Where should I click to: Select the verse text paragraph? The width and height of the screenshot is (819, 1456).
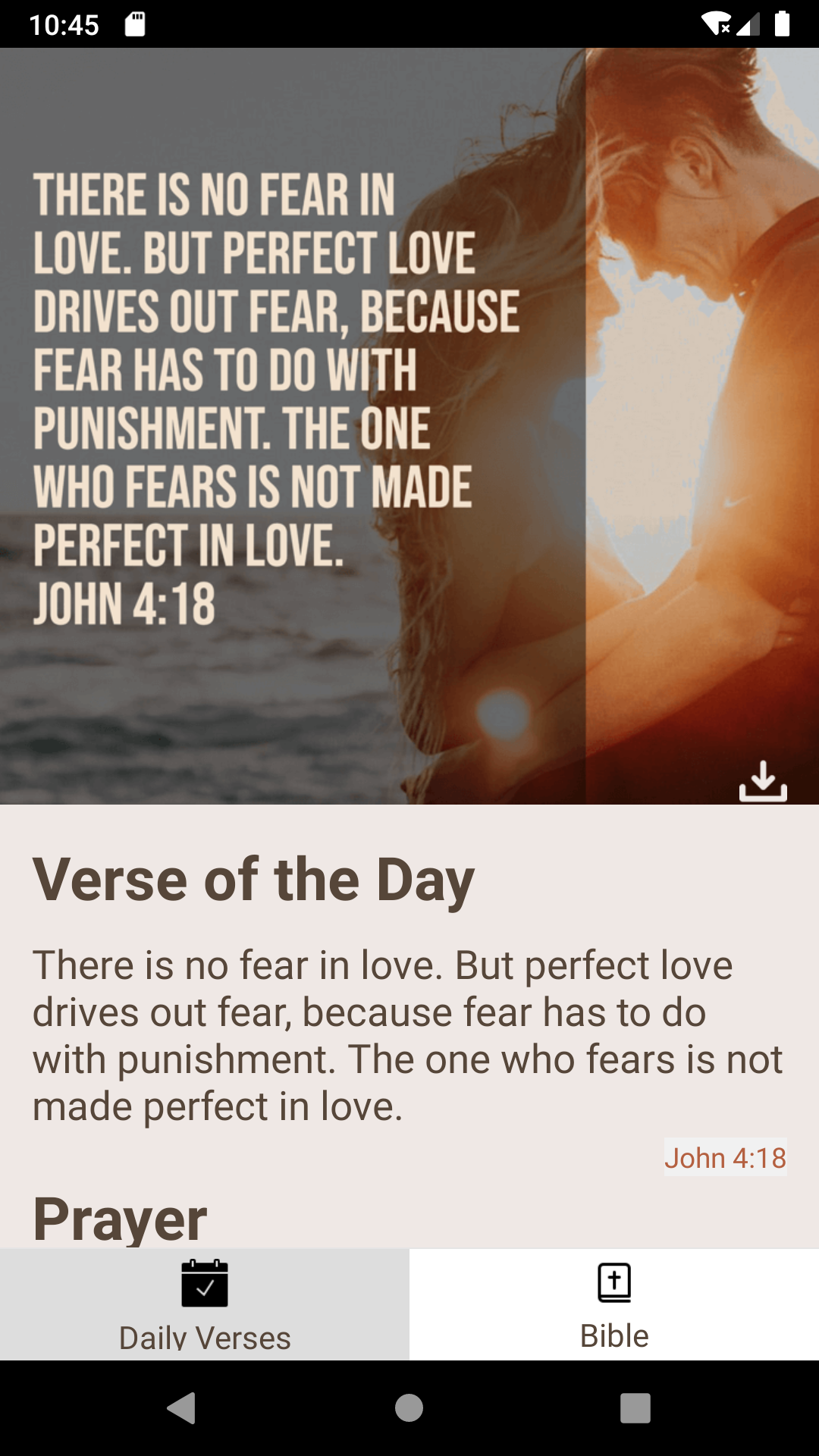[x=408, y=1031]
